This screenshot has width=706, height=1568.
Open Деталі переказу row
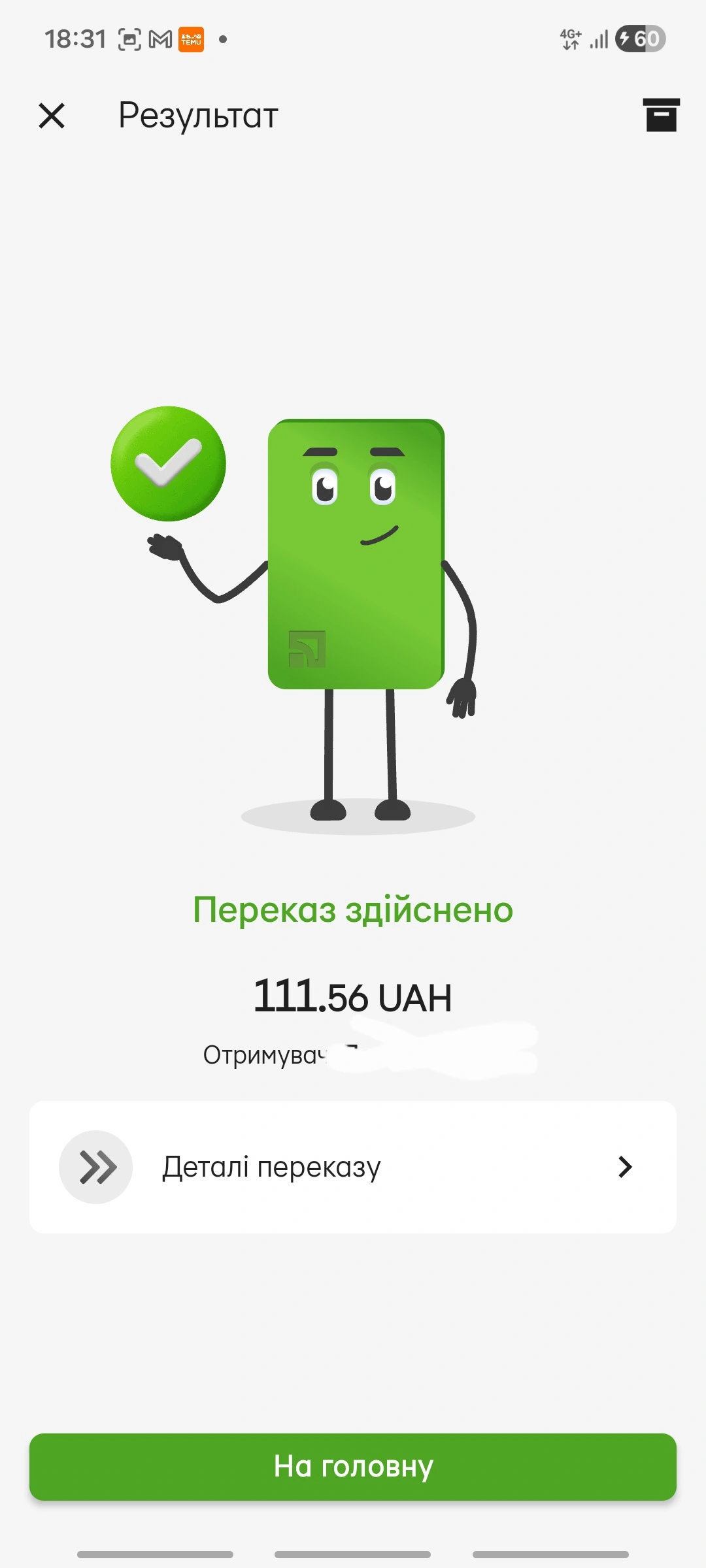click(353, 1167)
